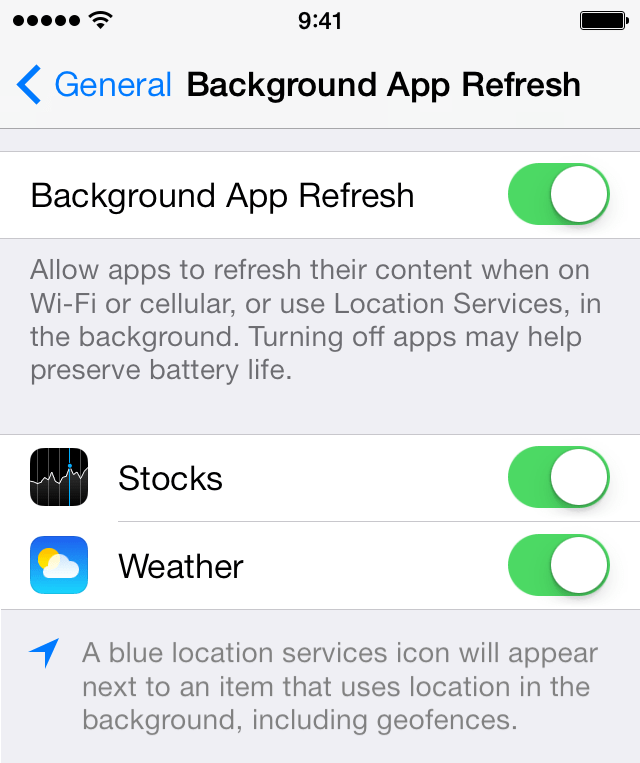Go back to General settings
Screen dimensions: 640x763
click(94, 85)
